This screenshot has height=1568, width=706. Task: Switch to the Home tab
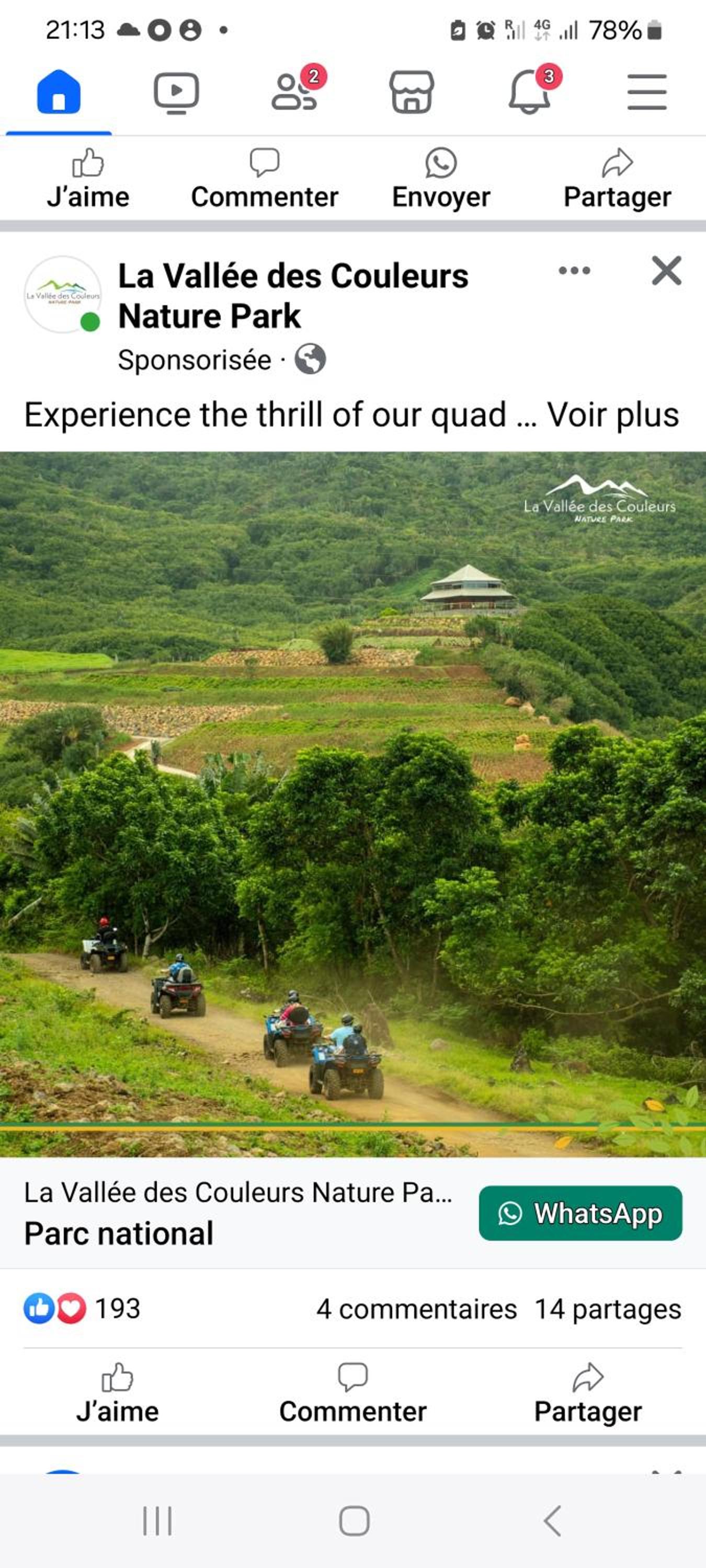pyautogui.click(x=59, y=92)
